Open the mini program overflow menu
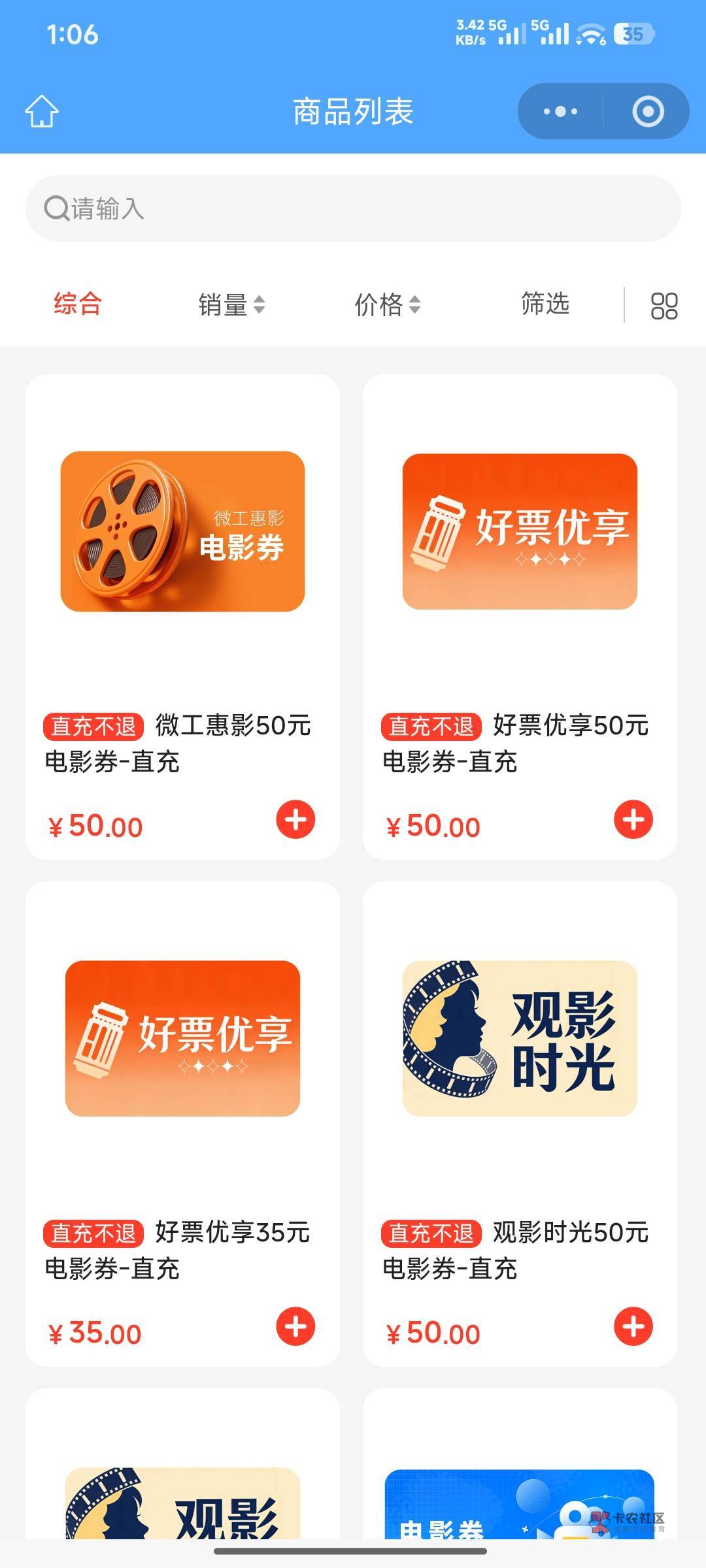The image size is (706, 1568). coord(560,112)
